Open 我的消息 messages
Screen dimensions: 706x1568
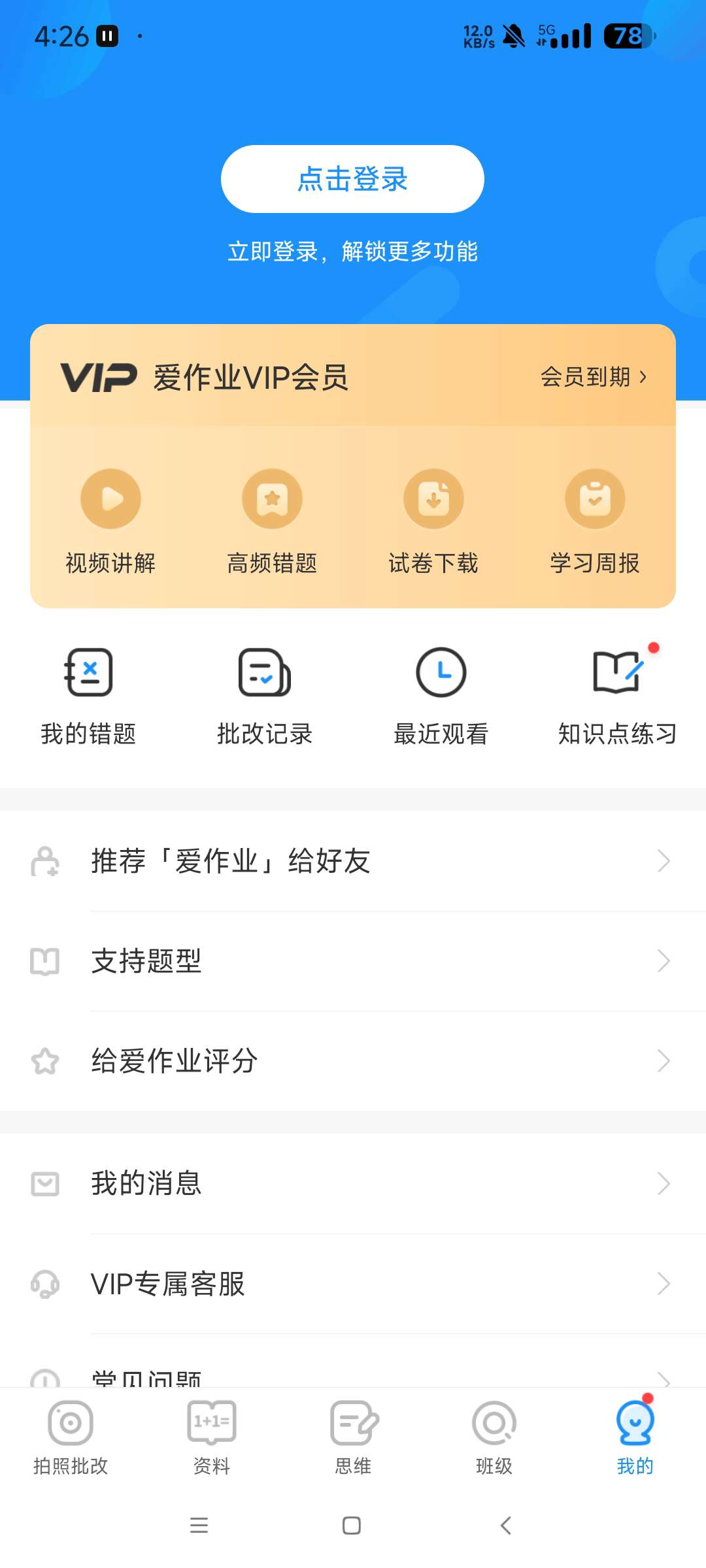pos(353,1184)
